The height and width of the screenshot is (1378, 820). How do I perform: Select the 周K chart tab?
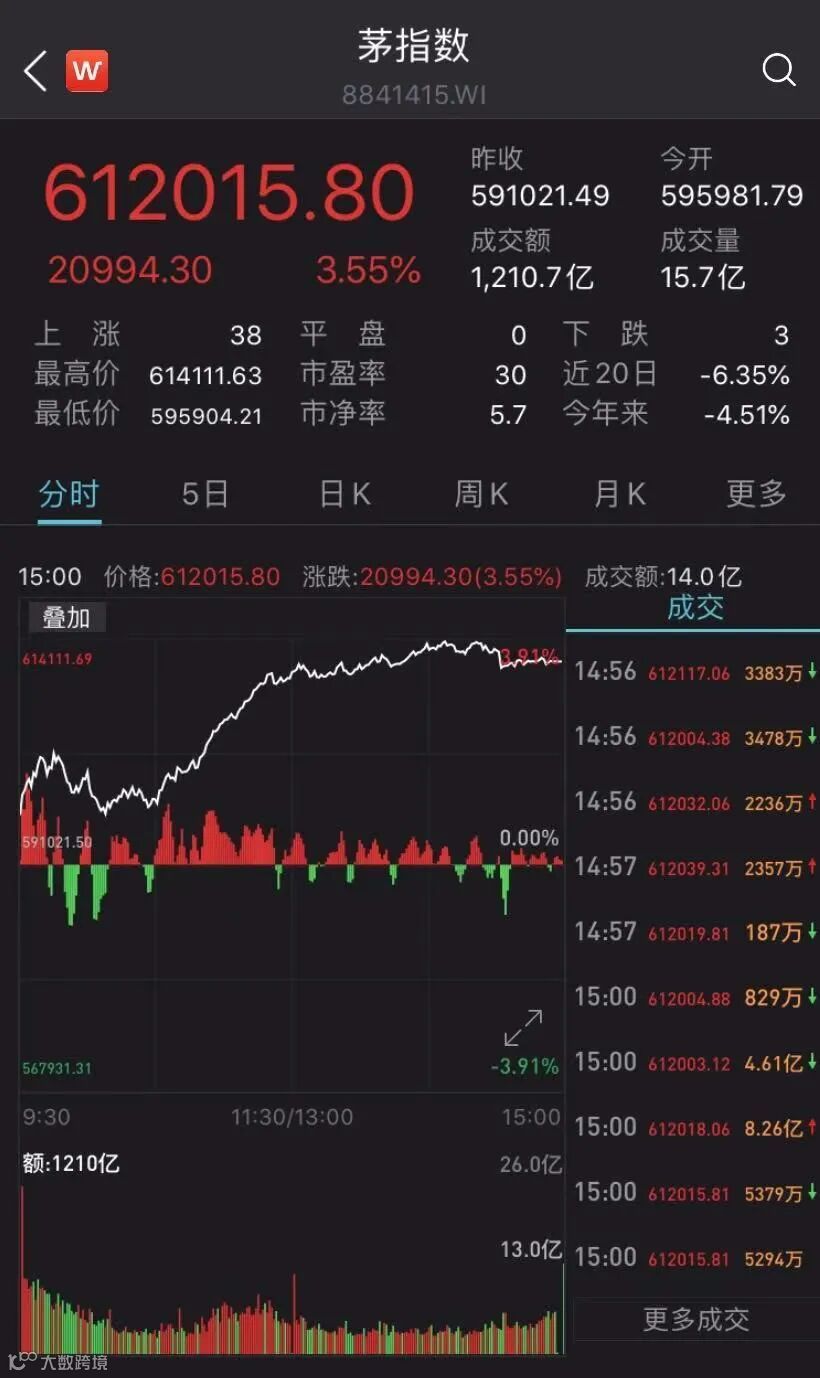click(x=481, y=494)
